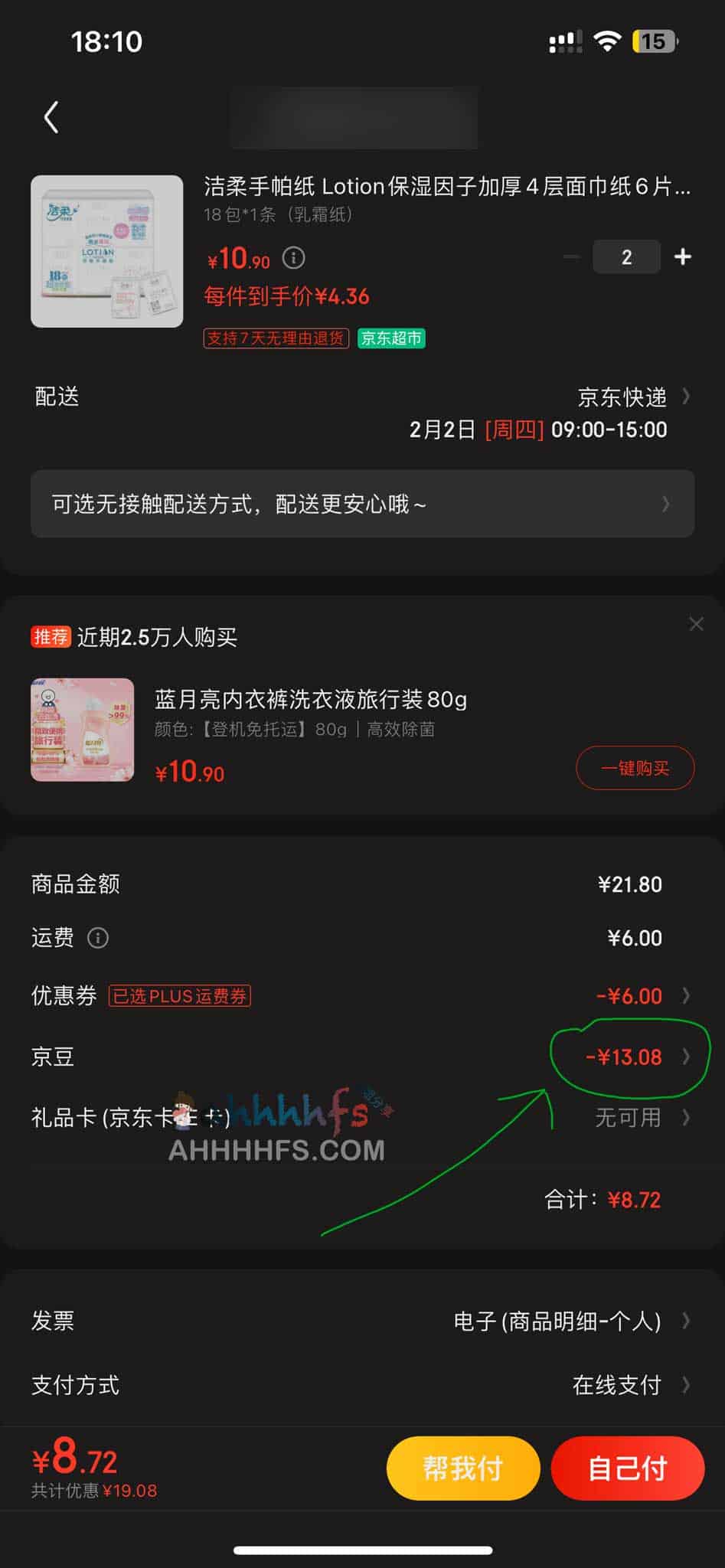Tap the 洁柔手帕纸 product thumbnail
The height and width of the screenshot is (1568, 725).
coord(106,251)
